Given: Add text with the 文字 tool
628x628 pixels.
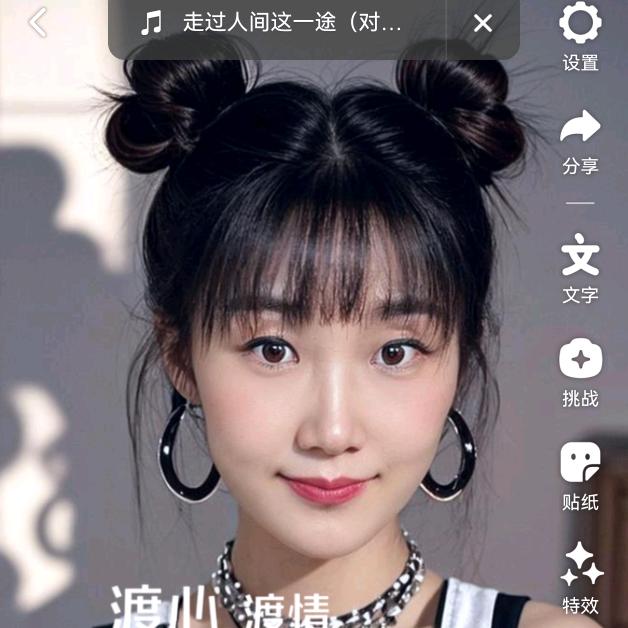Looking at the screenshot, I should tap(580, 267).
